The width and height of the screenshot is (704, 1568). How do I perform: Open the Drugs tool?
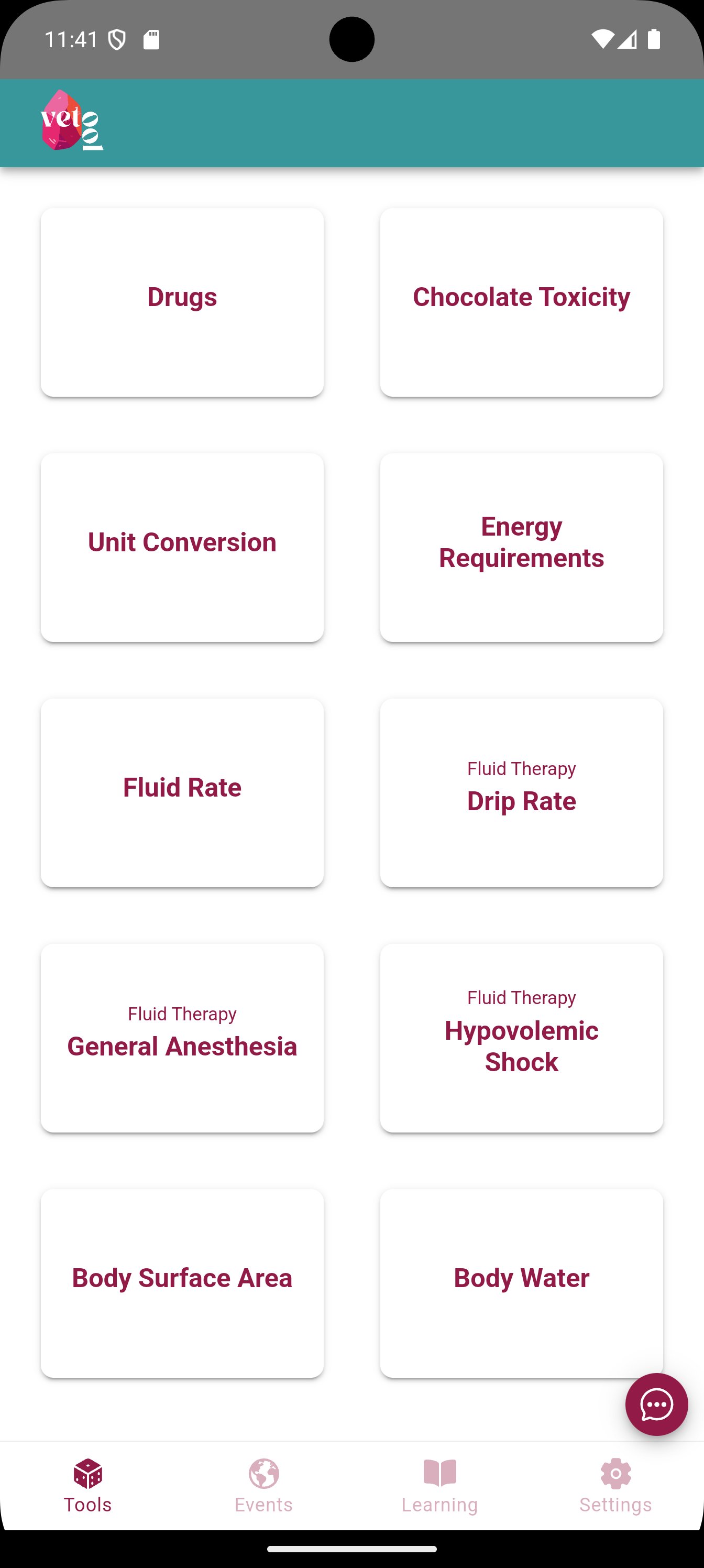182,302
